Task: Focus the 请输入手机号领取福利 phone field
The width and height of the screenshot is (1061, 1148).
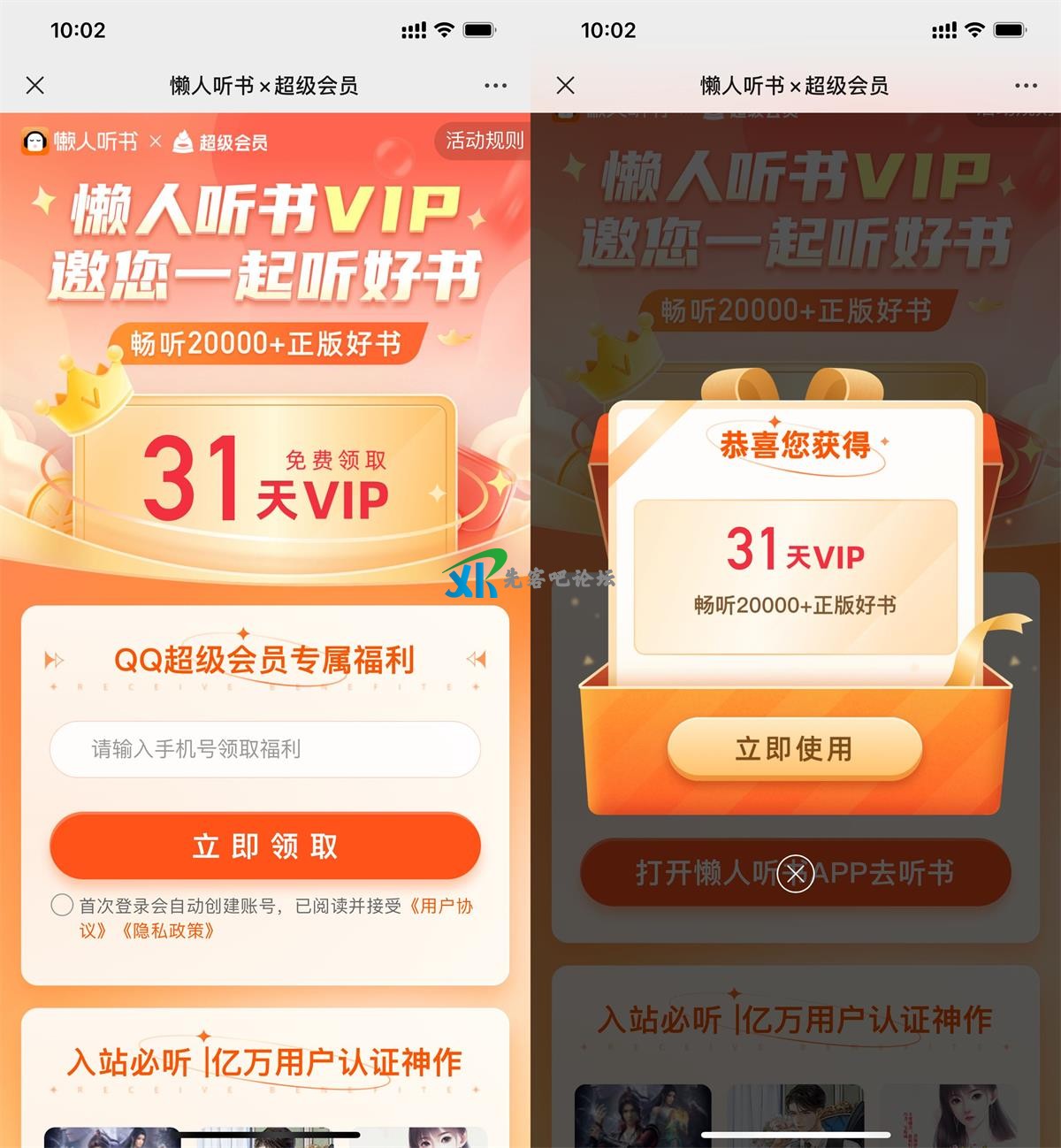Action: (265, 749)
